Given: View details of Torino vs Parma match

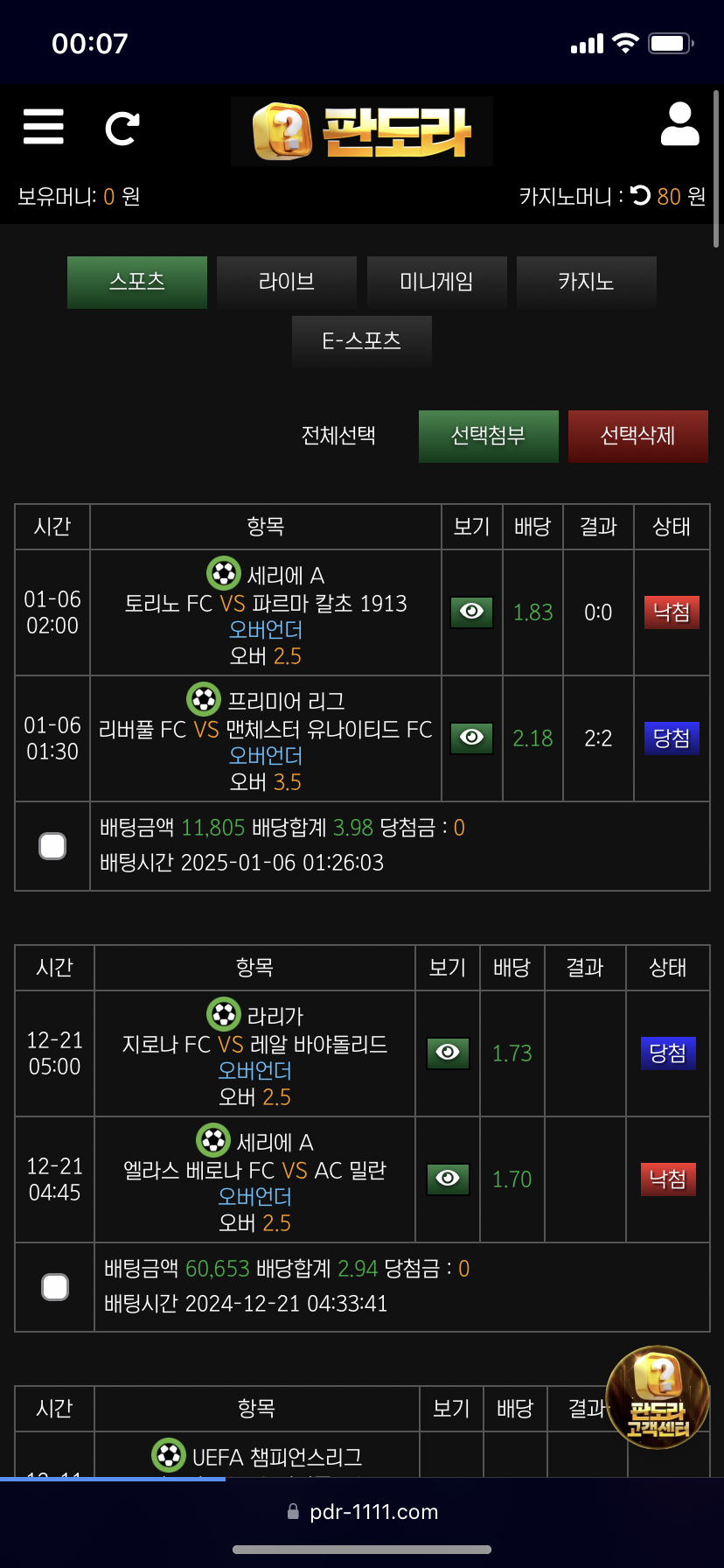Looking at the screenshot, I should pos(471,612).
